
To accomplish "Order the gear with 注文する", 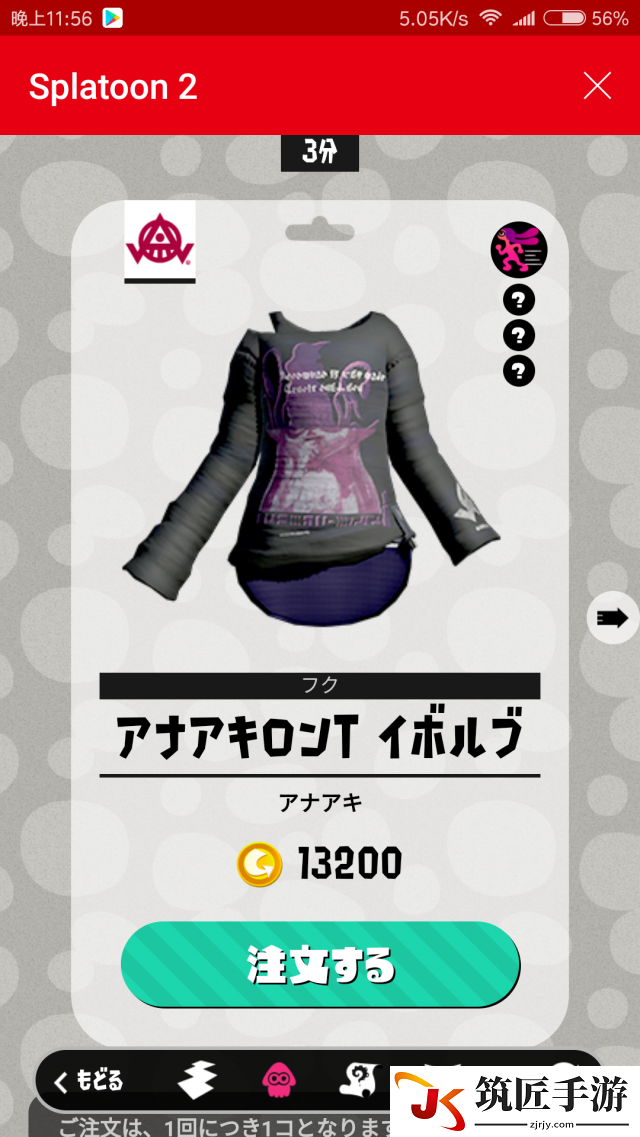I will (320, 965).
